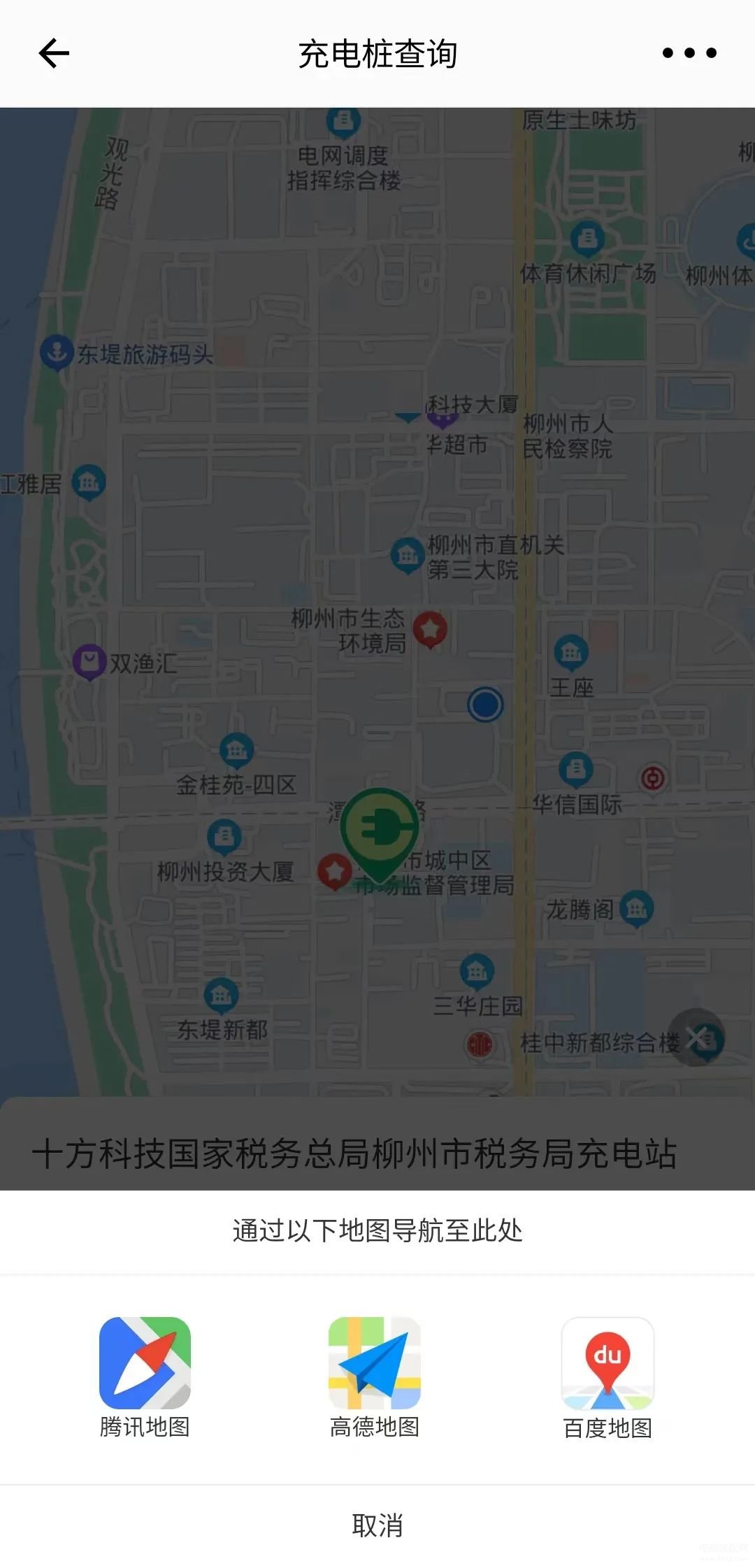This screenshot has width=755, height=1568.
Task: Go back from the 充电桩查询 page
Action: click(x=54, y=53)
